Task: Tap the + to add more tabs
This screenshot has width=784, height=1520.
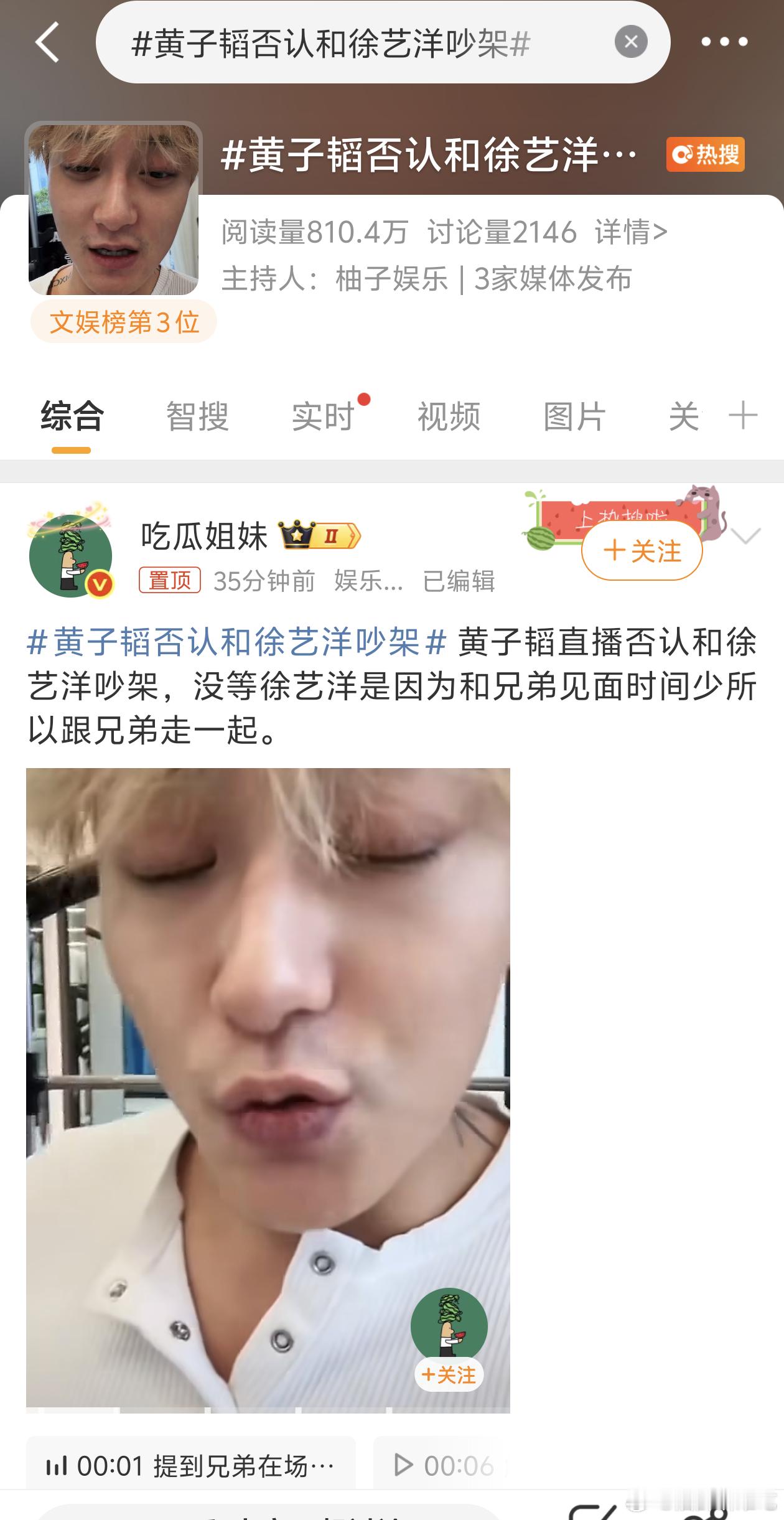Action: [744, 416]
